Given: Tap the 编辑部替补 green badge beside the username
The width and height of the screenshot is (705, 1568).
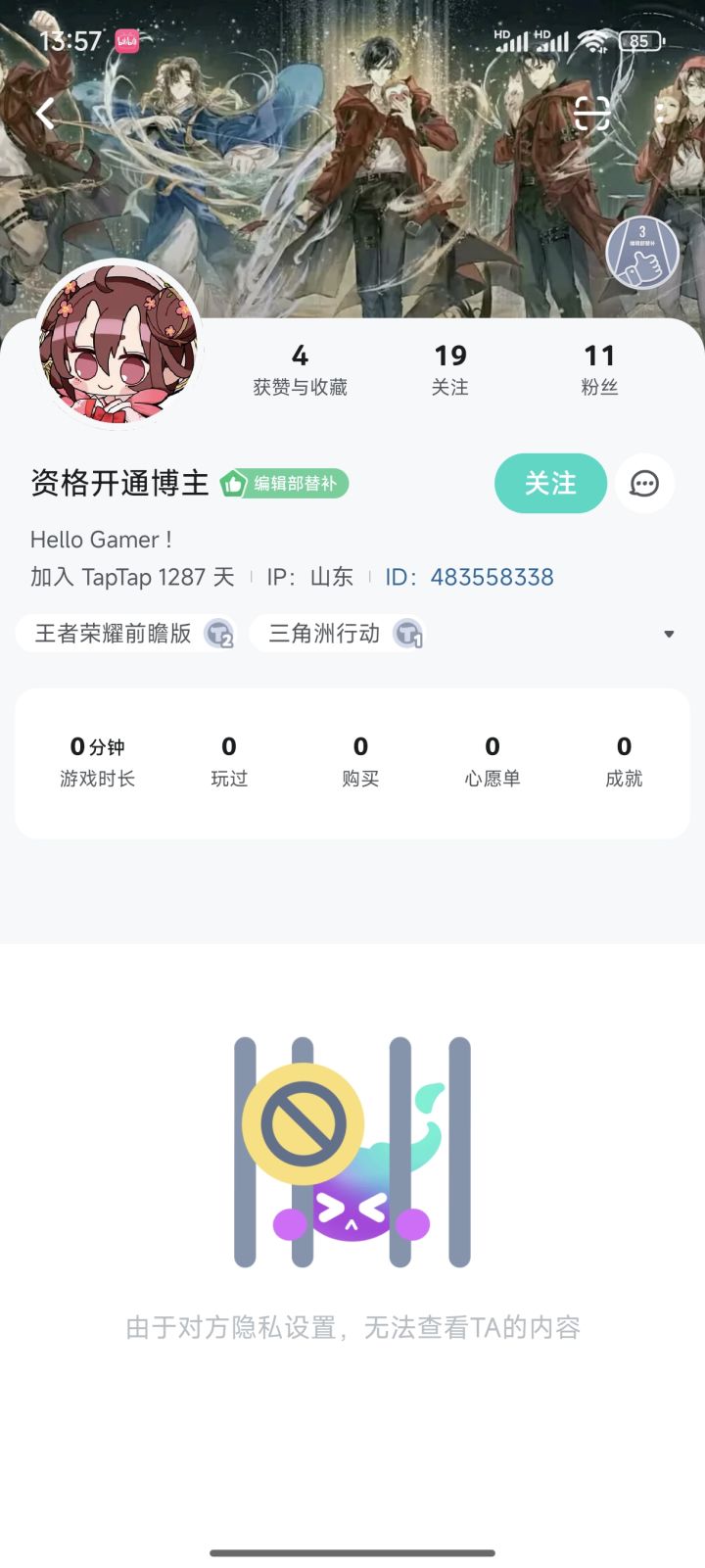Looking at the screenshot, I should 284,484.
